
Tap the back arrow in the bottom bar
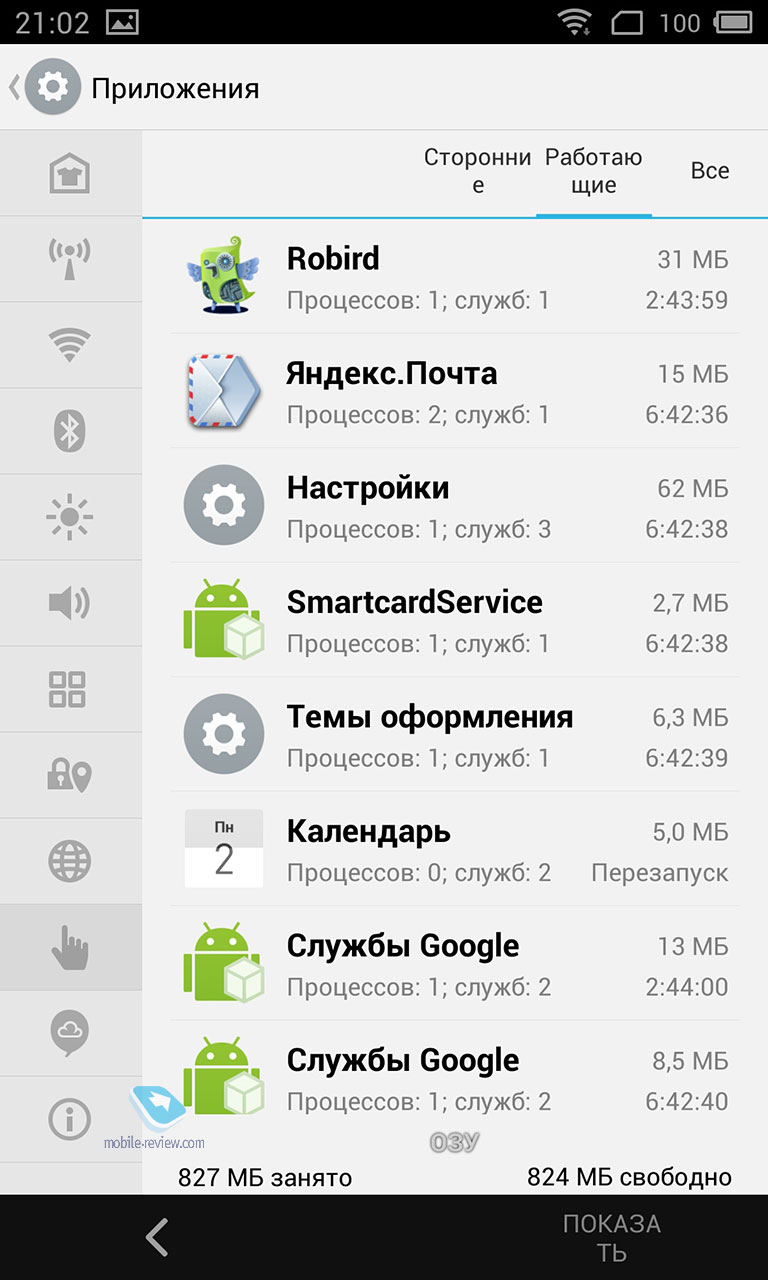click(157, 1237)
